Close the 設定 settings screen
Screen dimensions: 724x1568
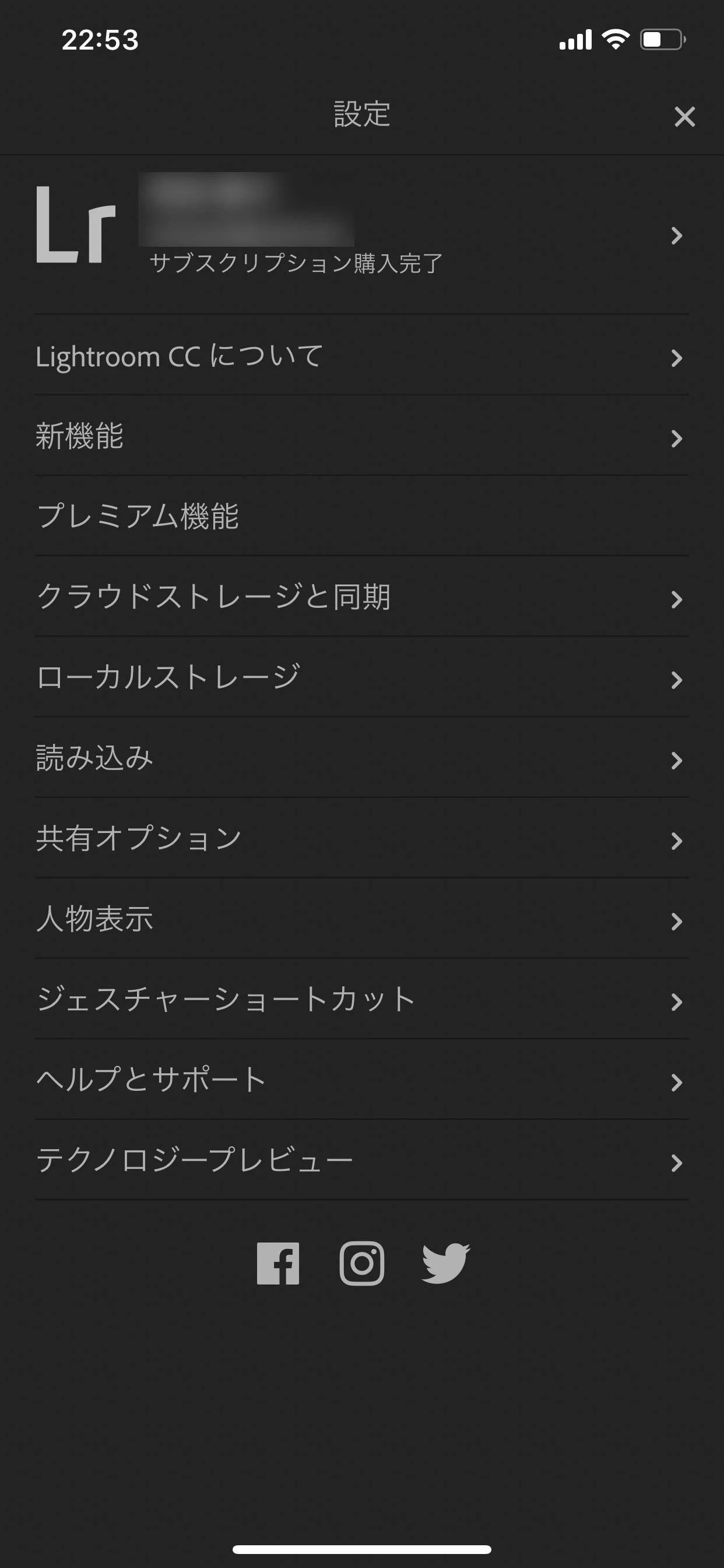684,116
